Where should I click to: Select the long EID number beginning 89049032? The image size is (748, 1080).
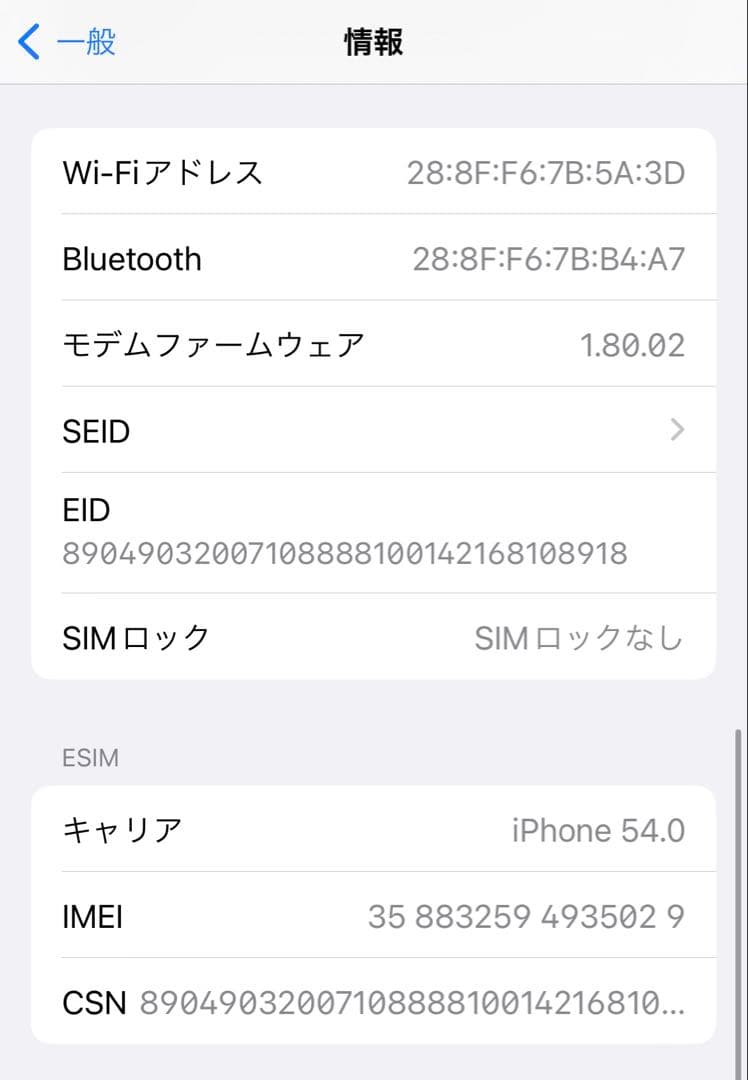(x=344, y=552)
